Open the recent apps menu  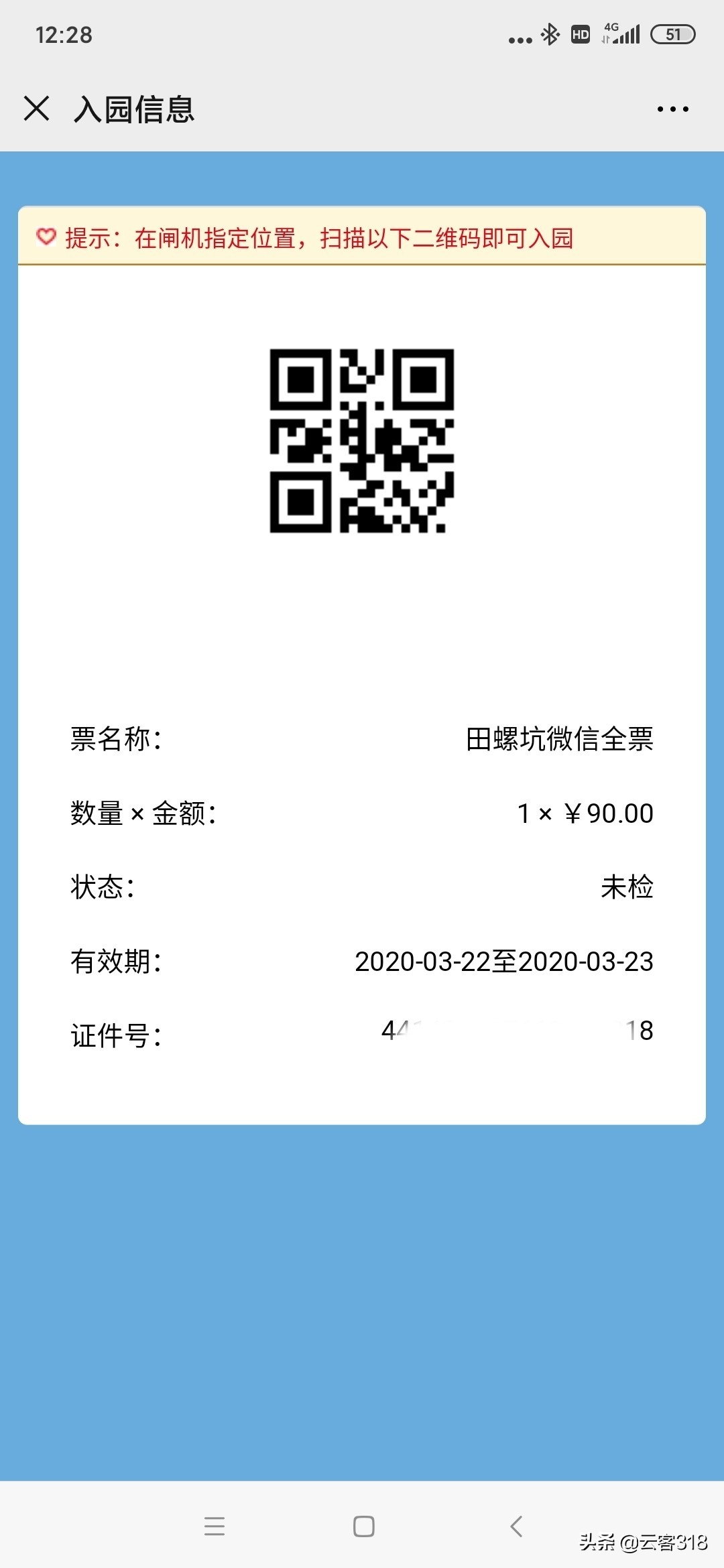tap(215, 1526)
